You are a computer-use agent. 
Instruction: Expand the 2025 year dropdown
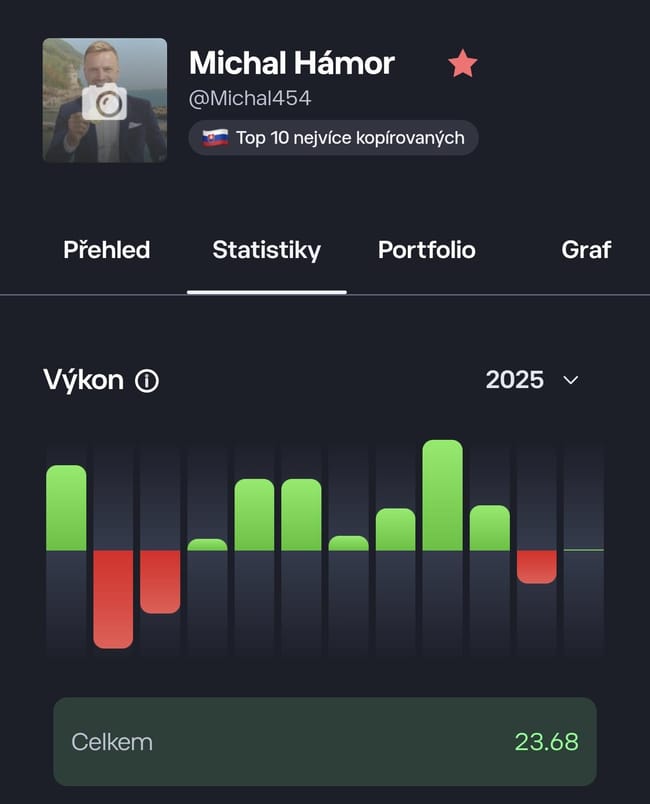point(532,380)
